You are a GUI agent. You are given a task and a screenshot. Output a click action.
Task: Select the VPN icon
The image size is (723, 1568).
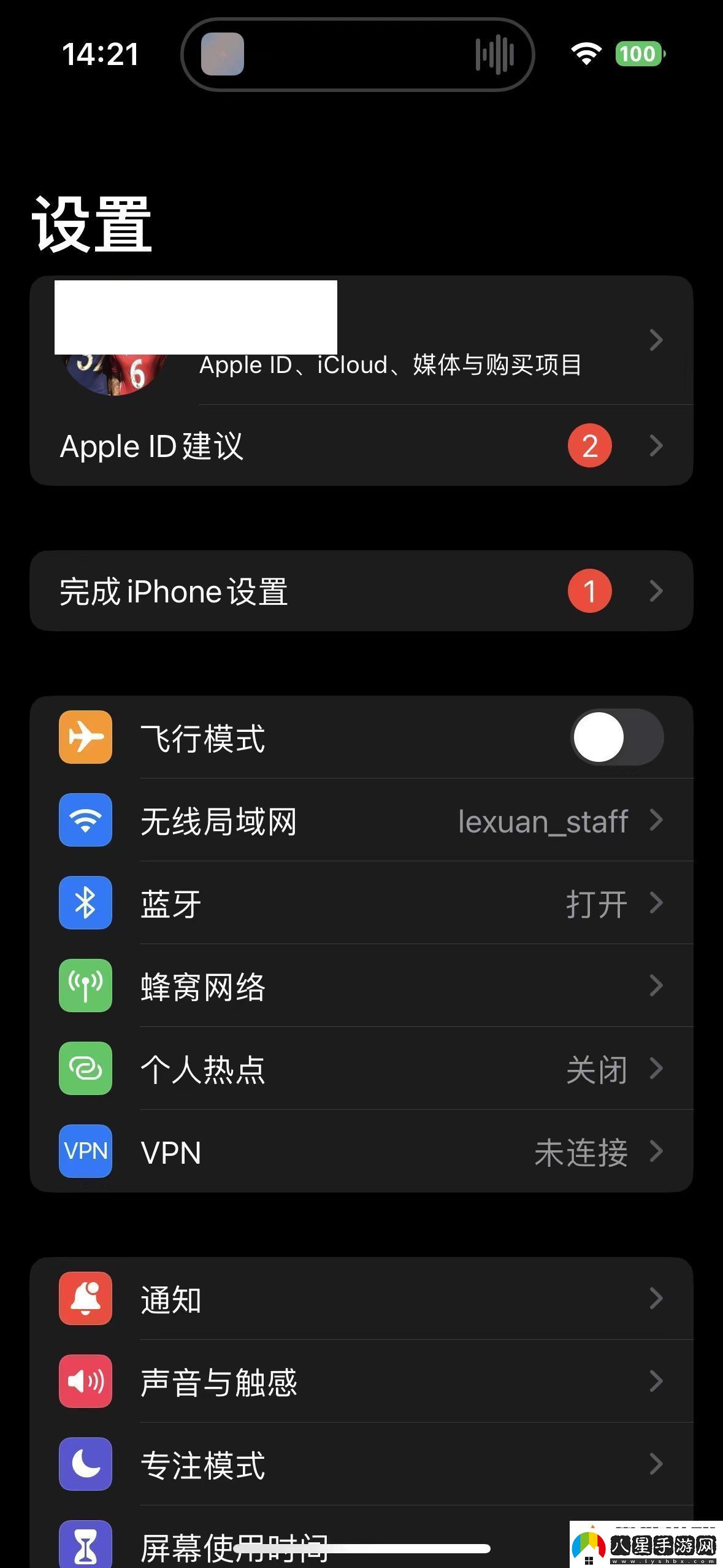[x=85, y=1151]
